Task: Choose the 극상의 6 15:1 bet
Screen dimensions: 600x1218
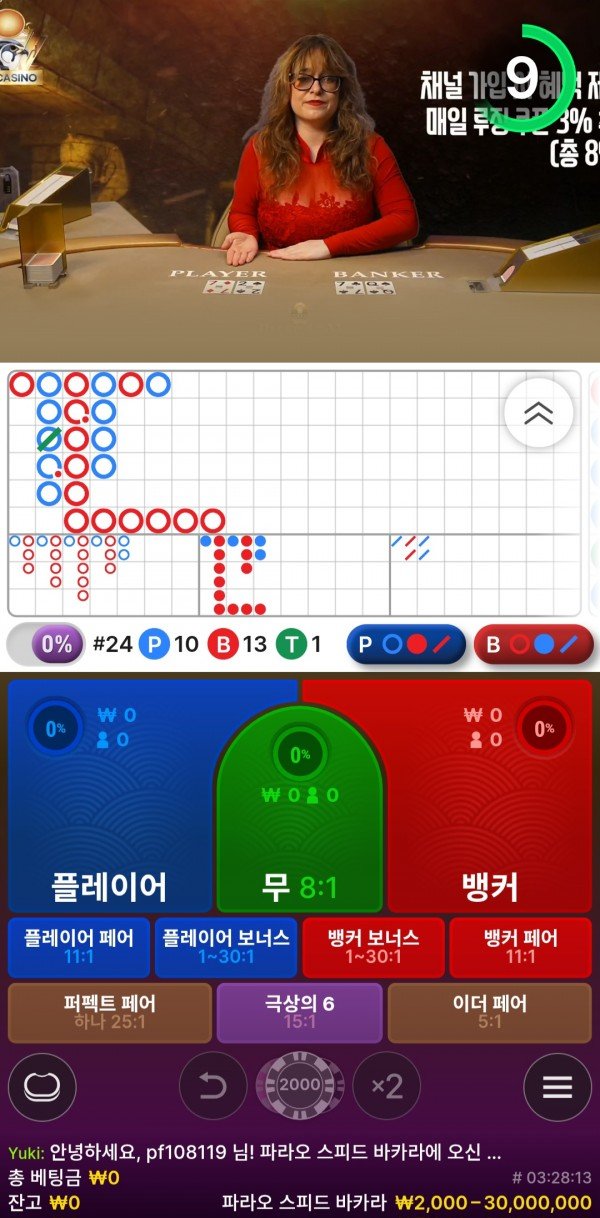Action: coord(300,1012)
